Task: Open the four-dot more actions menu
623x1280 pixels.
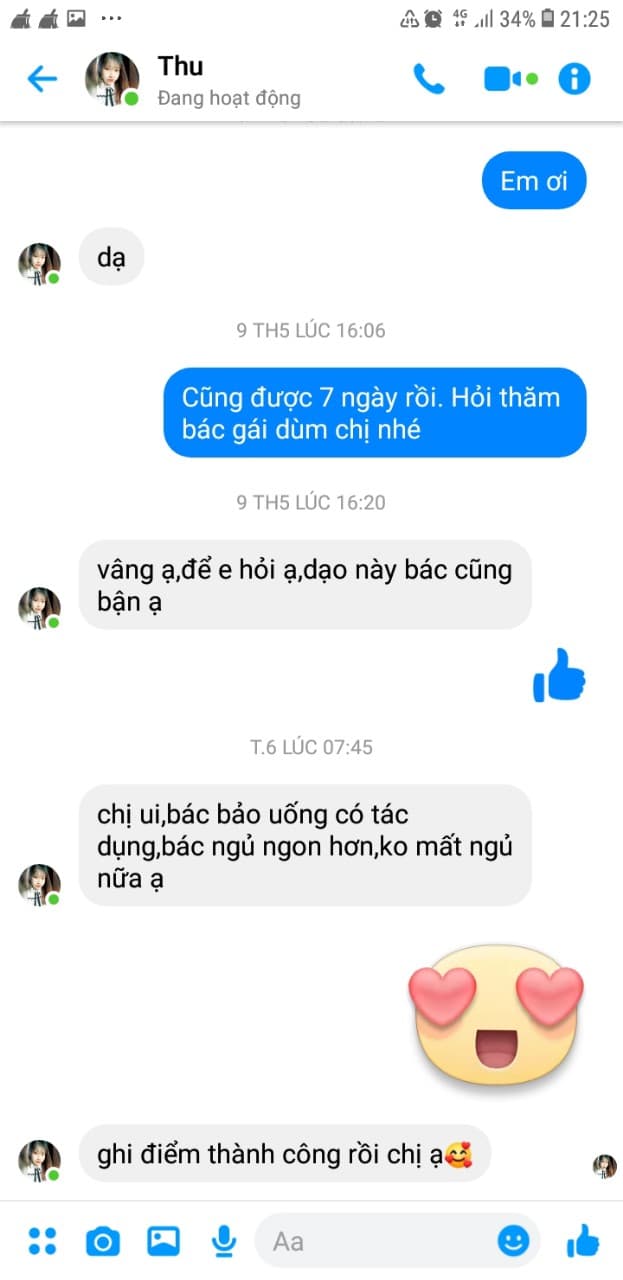Action: [42, 1241]
